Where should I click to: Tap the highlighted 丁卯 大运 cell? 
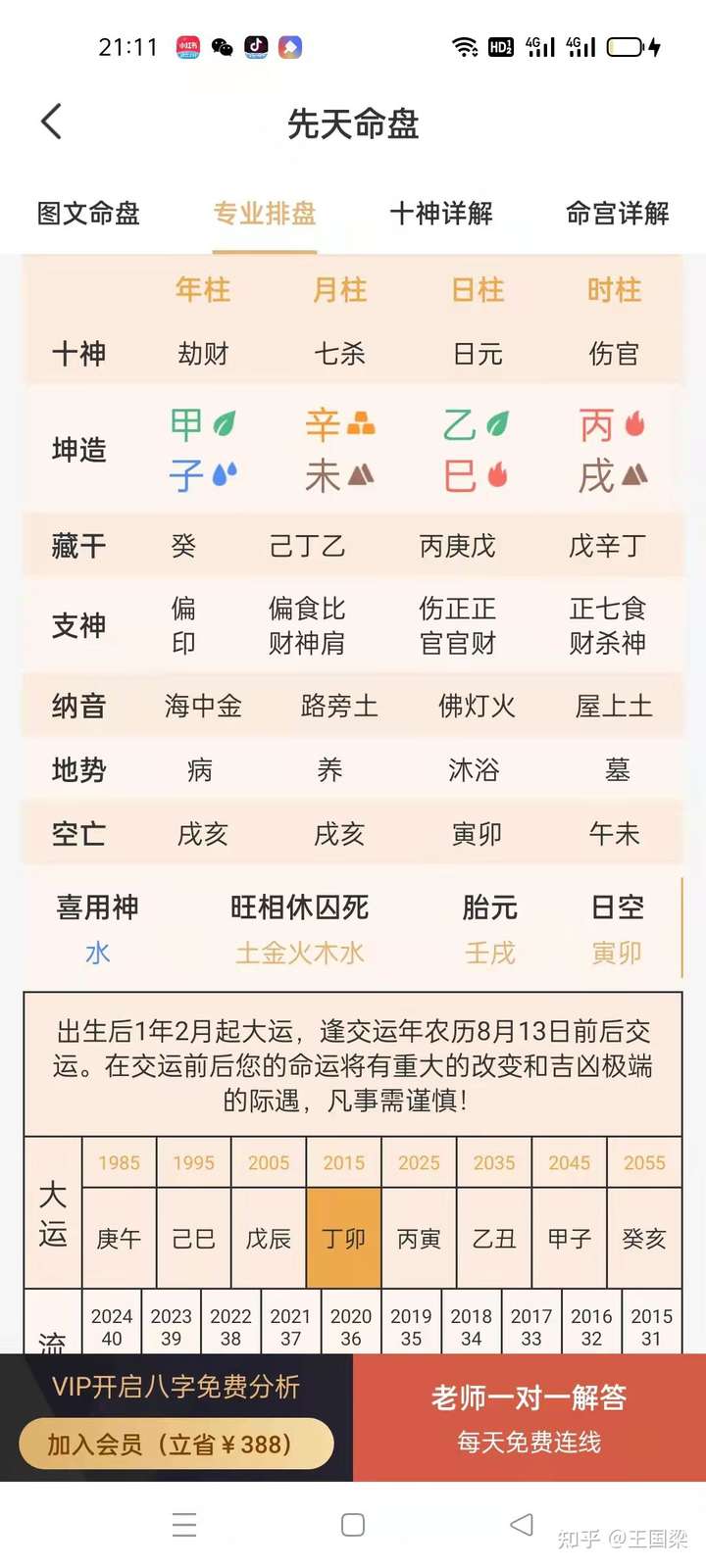(344, 1239)
